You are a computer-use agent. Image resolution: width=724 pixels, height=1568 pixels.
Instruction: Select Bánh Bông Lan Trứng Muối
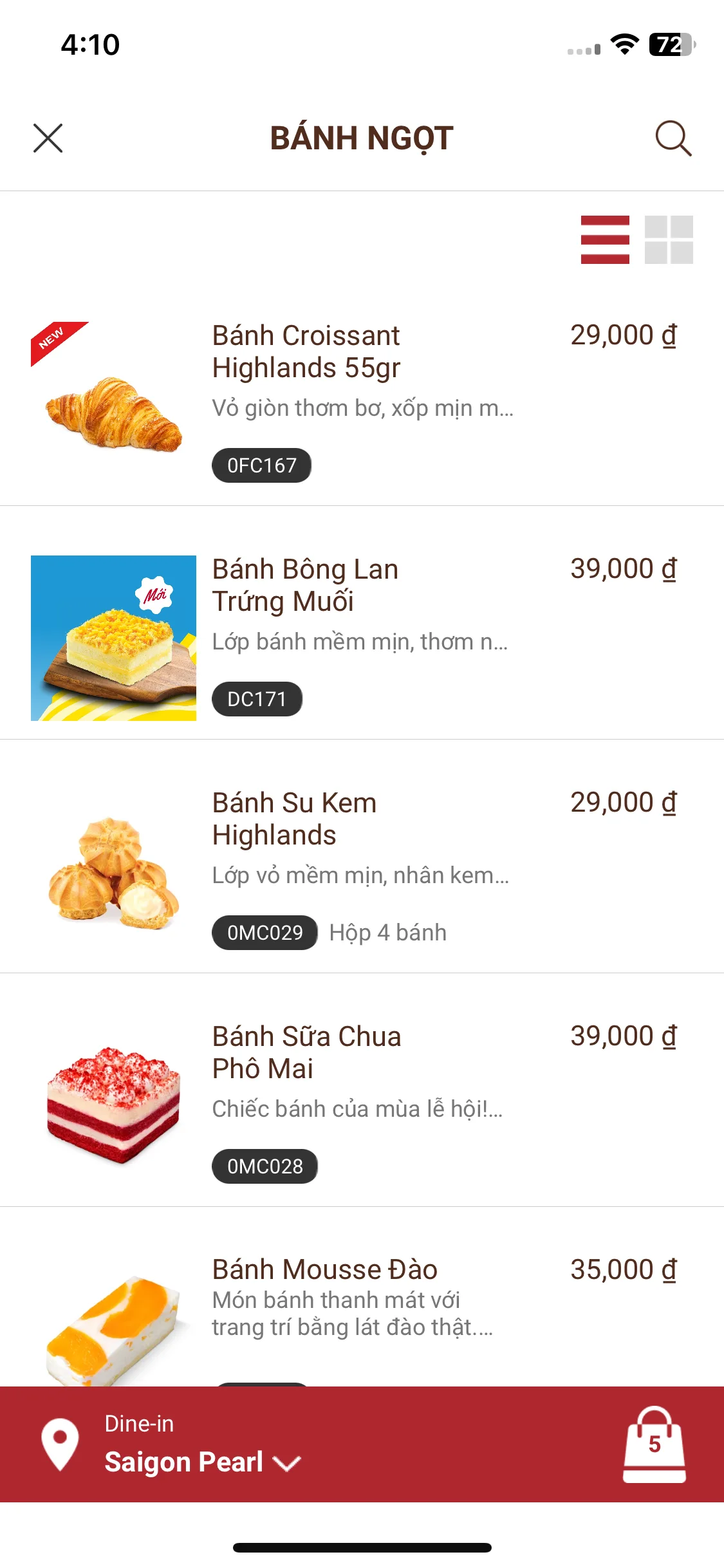click(305, 585)
